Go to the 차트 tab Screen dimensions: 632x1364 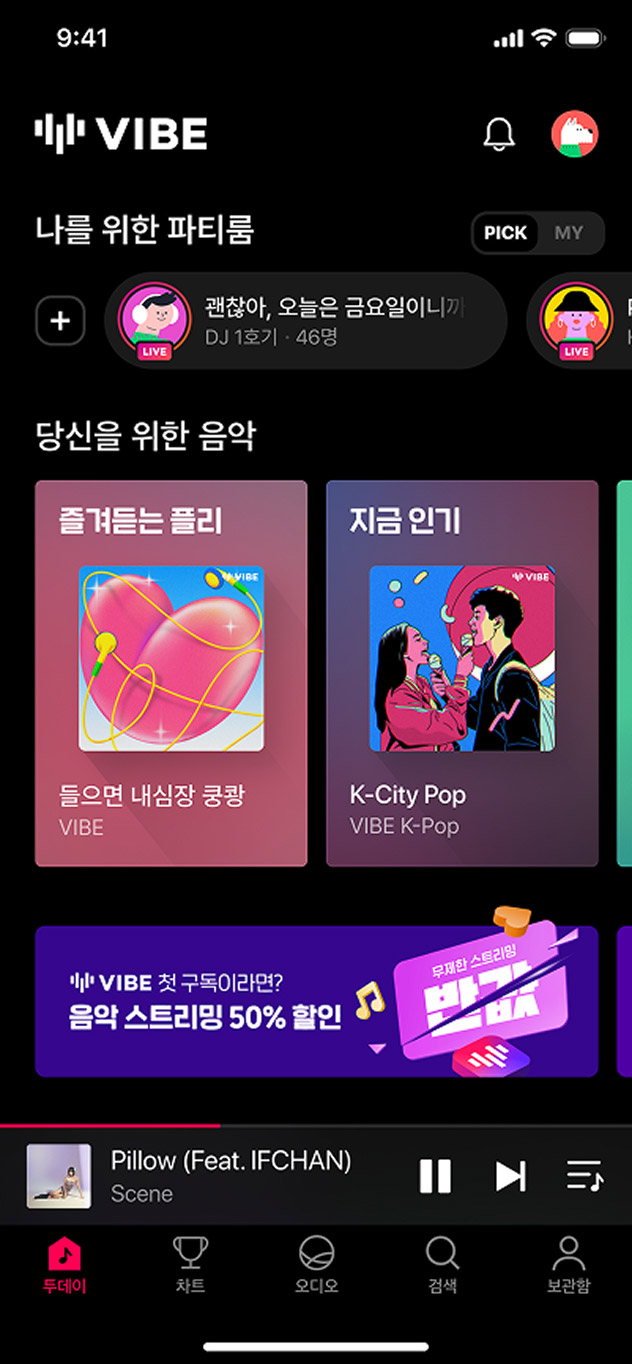pyautogui.click(x=190, y=1264)
